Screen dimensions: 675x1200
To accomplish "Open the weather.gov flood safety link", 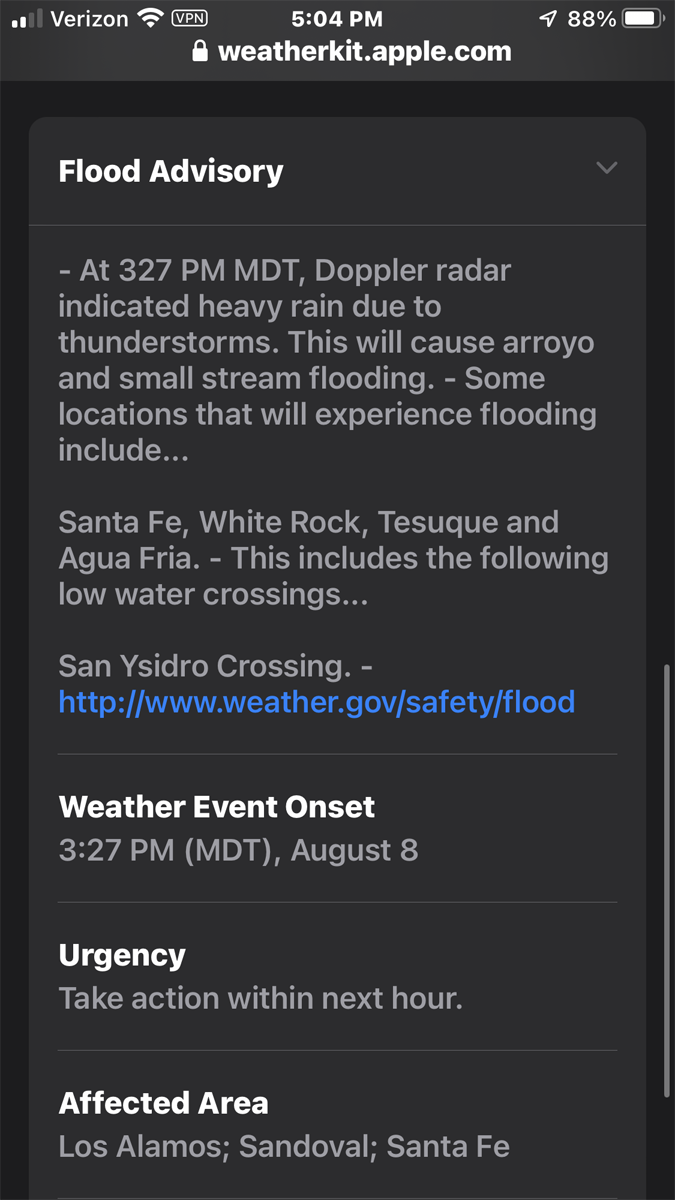I will click(316, 702).
